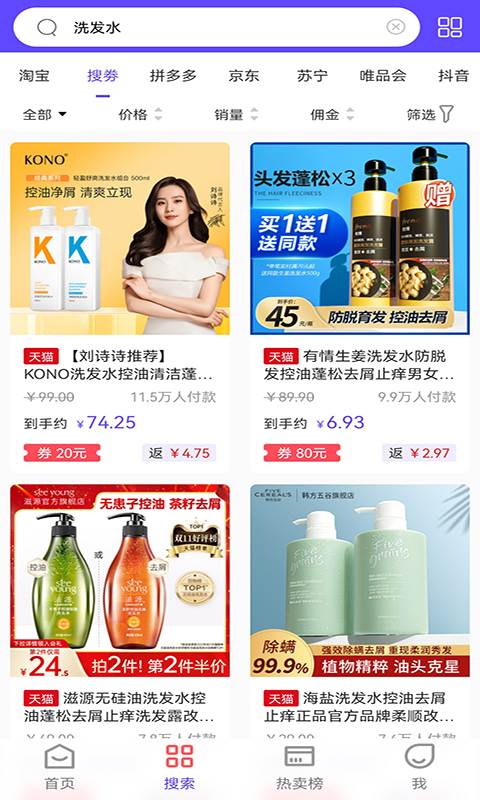Clear the search text
This screenshot has width=480, height=800.
395,27
